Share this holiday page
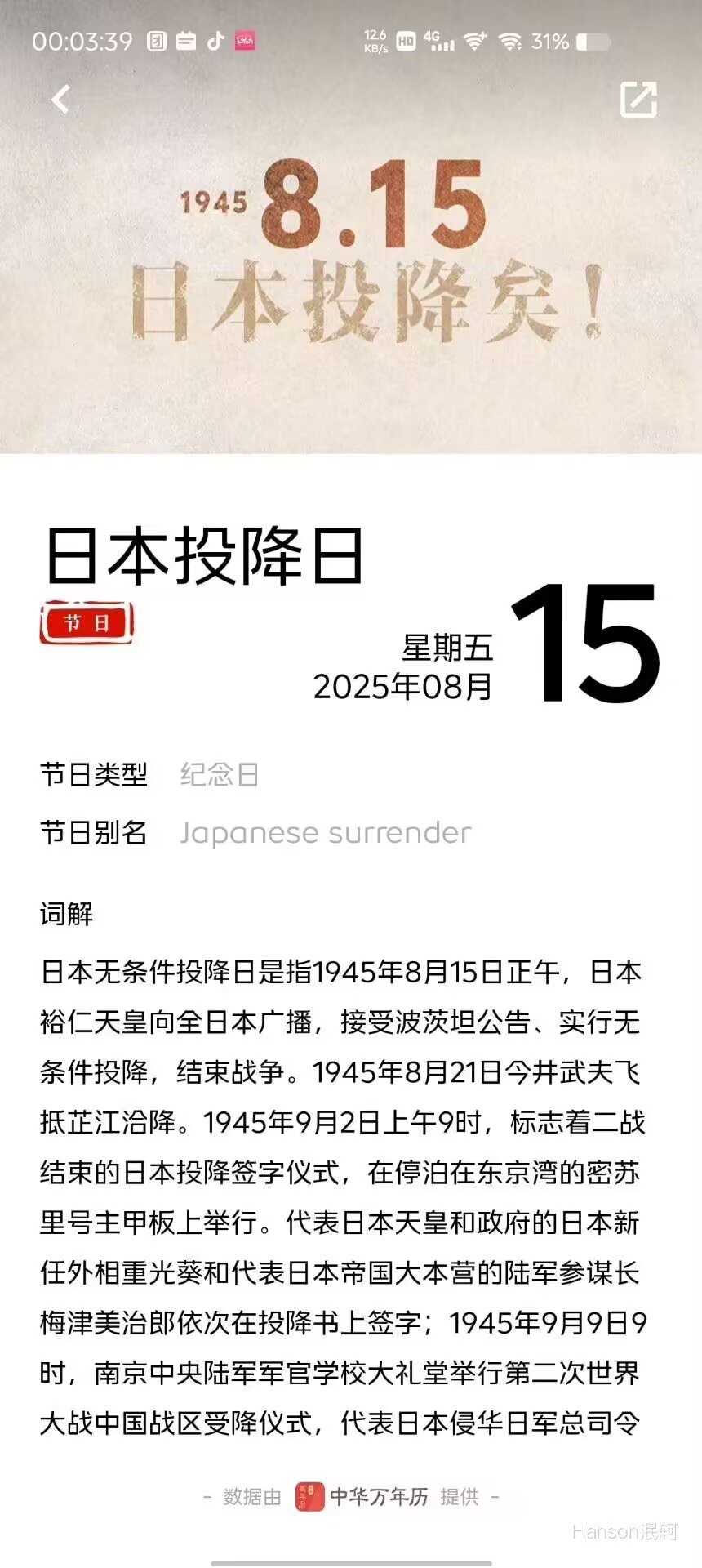 point(638,100)
